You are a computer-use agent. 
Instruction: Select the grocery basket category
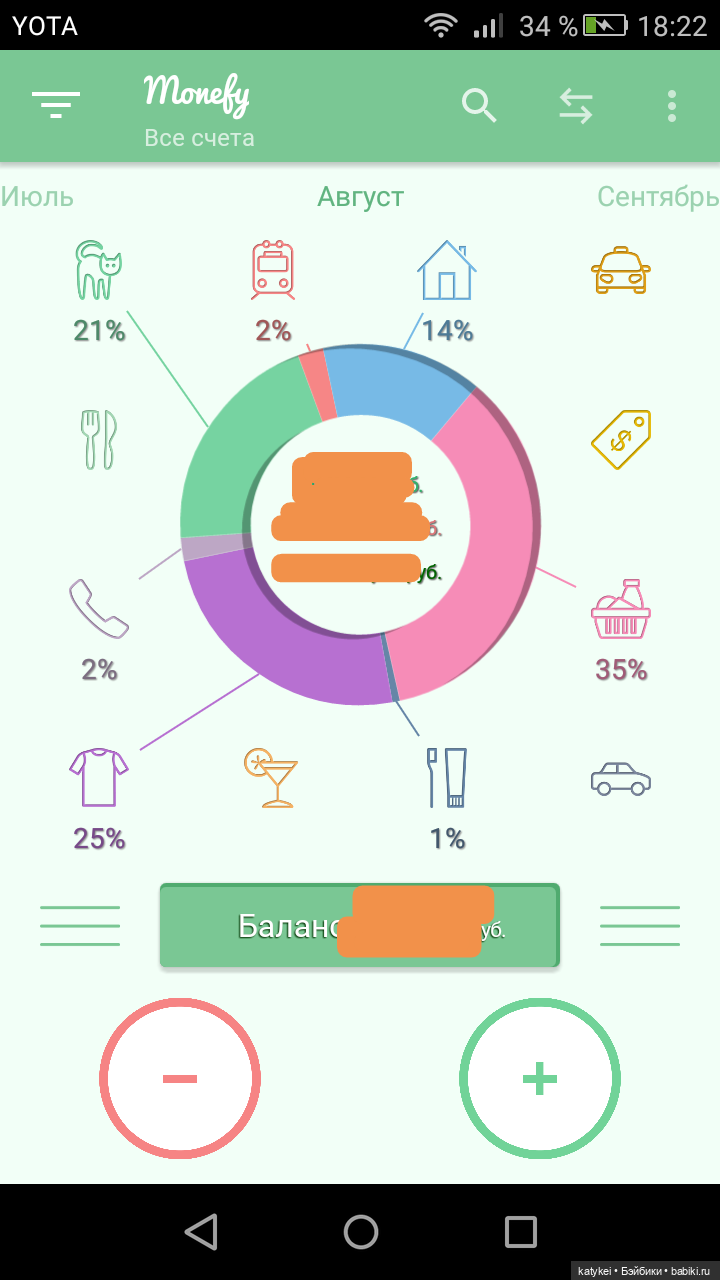621,609
